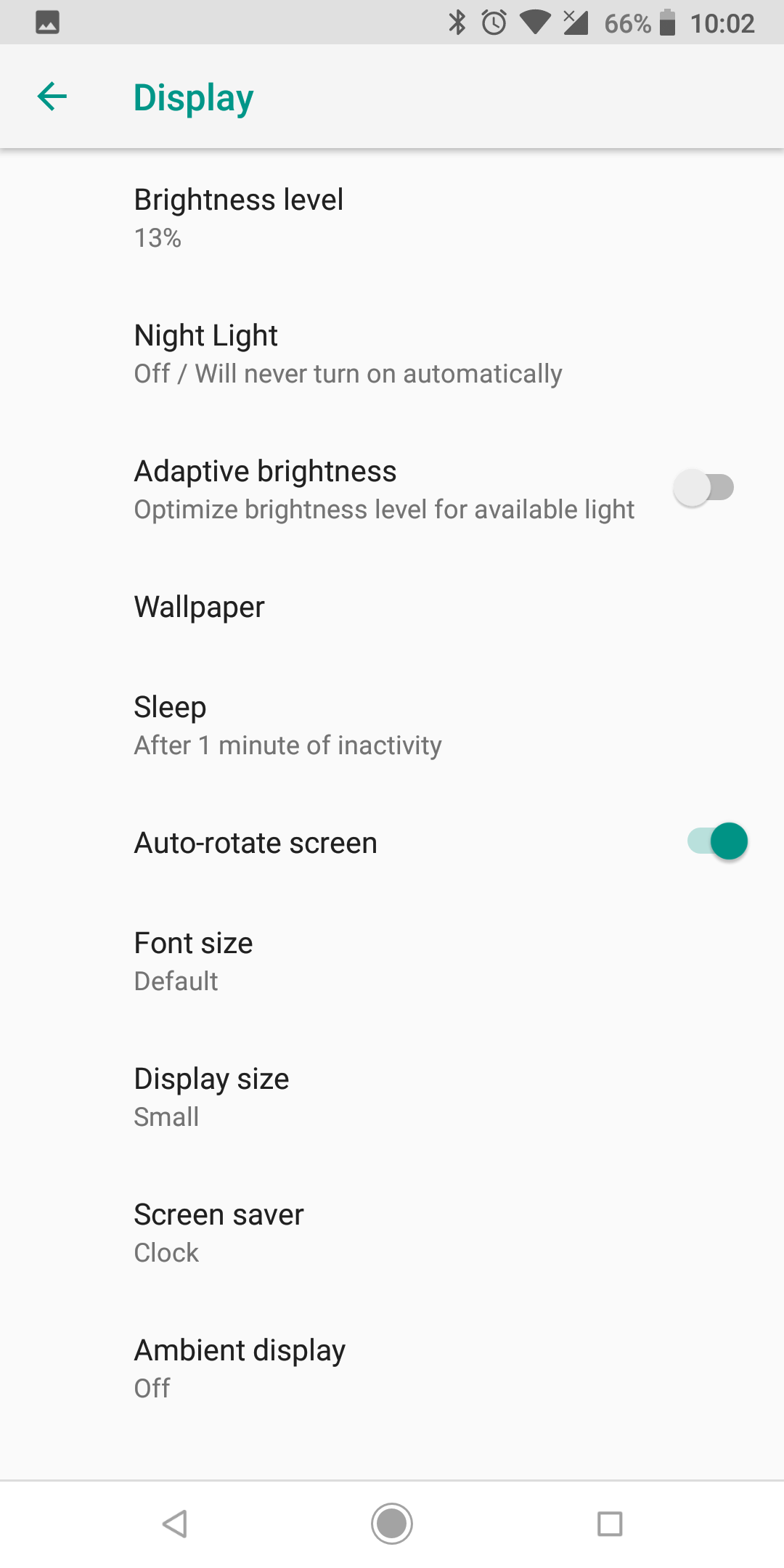Open Screen saver settings
The width and height of the screenshot is (784, 1568).
click(219, 1233)
